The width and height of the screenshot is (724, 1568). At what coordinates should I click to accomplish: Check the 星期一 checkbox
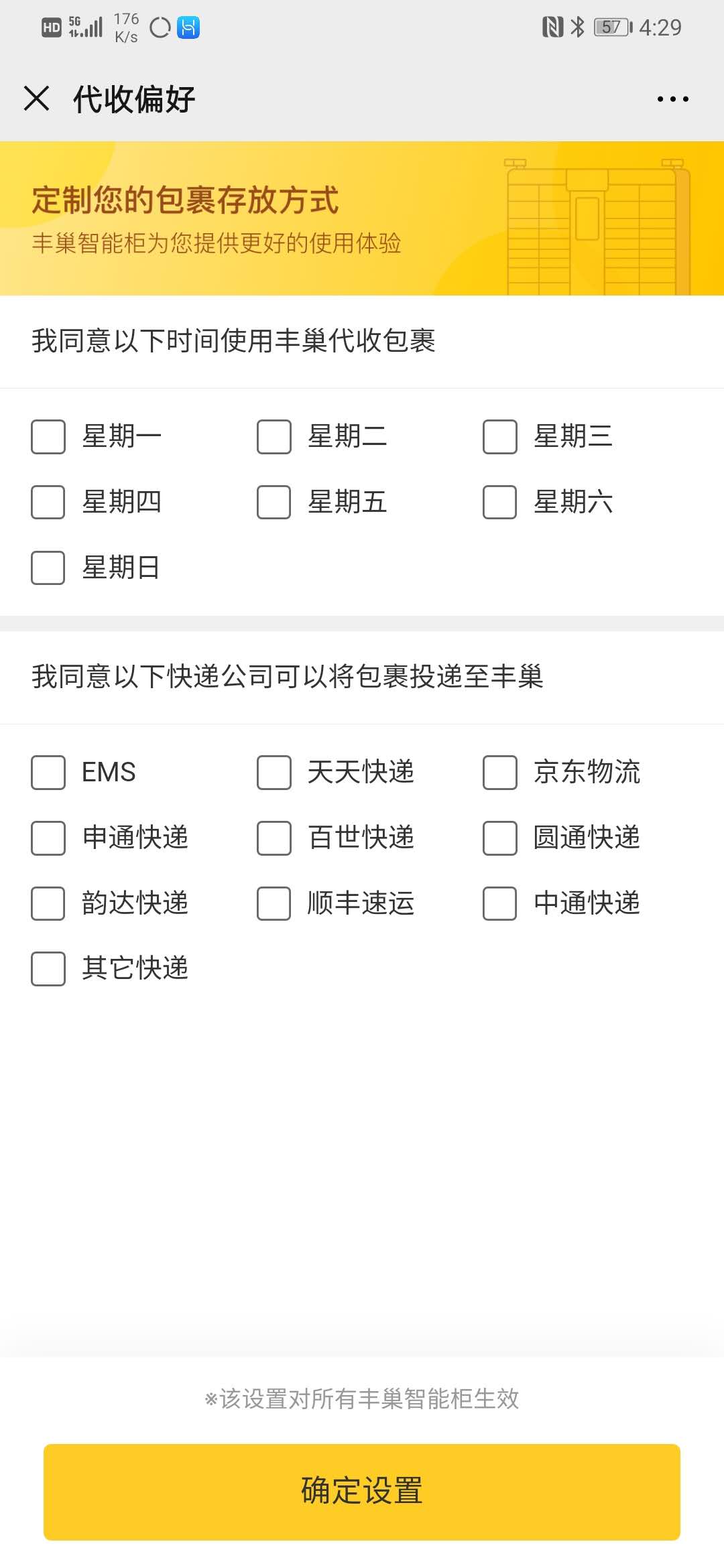[48, 437]
